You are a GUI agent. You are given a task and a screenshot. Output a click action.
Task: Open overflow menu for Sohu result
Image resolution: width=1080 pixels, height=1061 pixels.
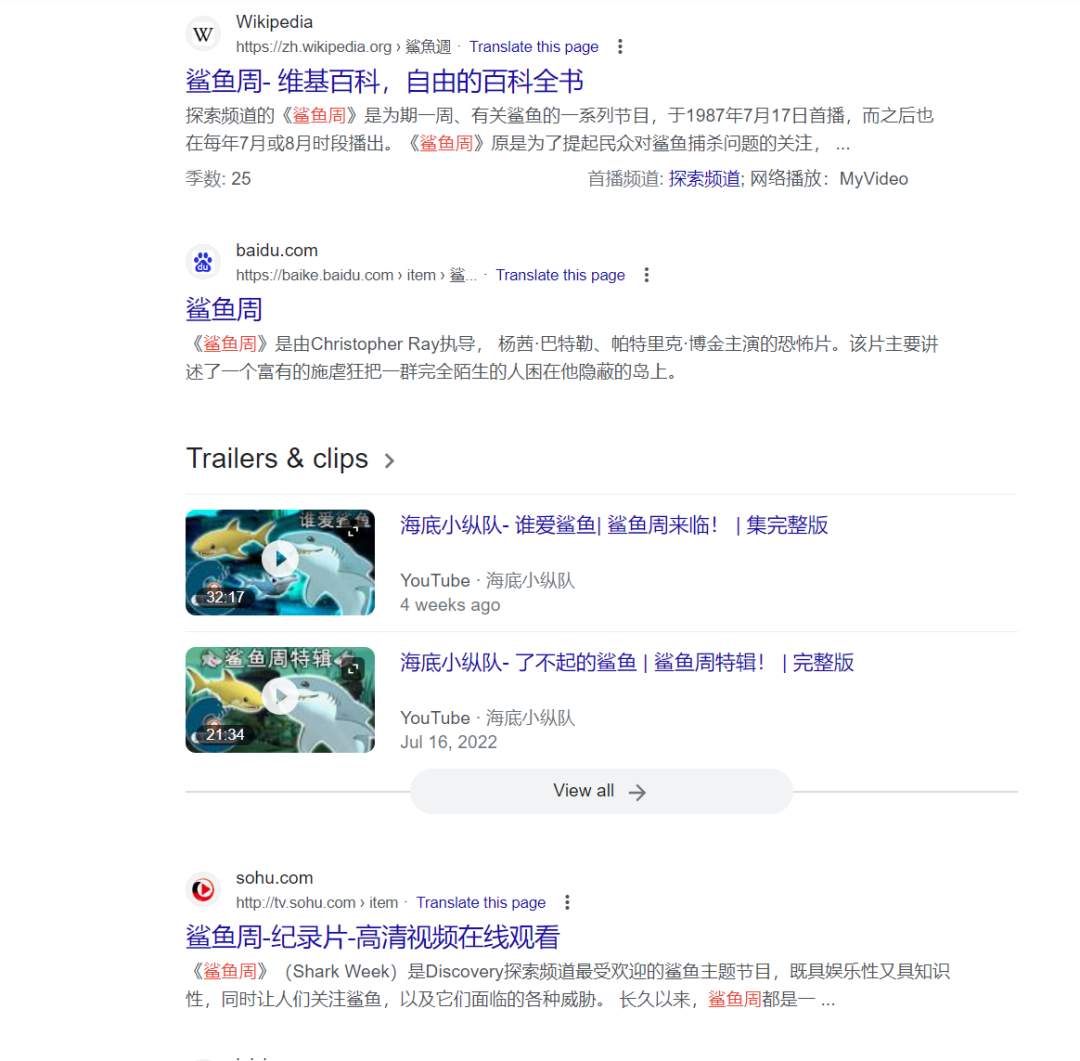pos(567,903)
